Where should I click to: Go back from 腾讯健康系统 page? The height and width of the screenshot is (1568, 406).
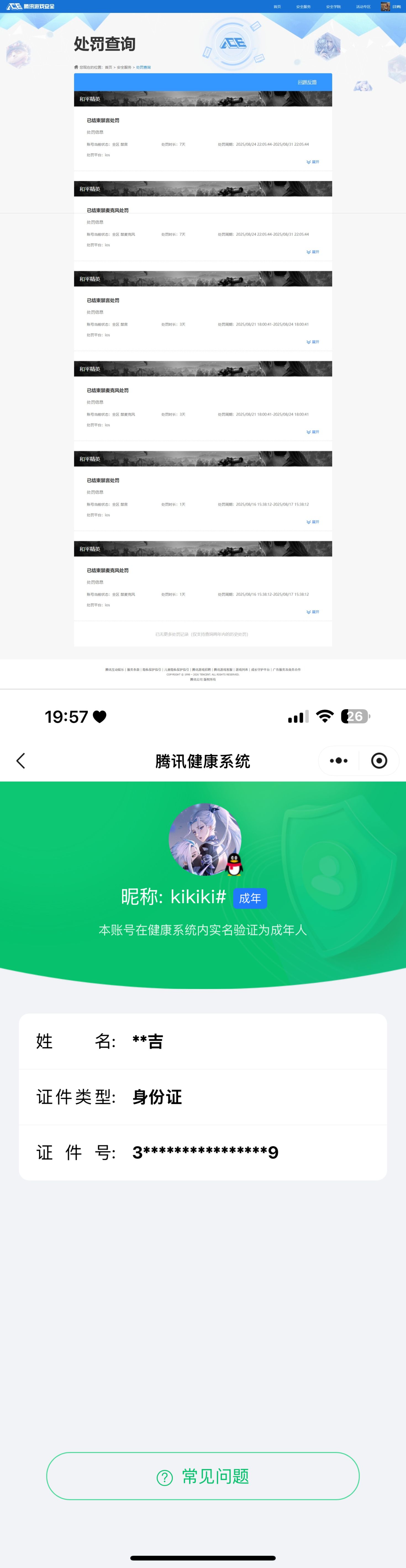[21, 761]
